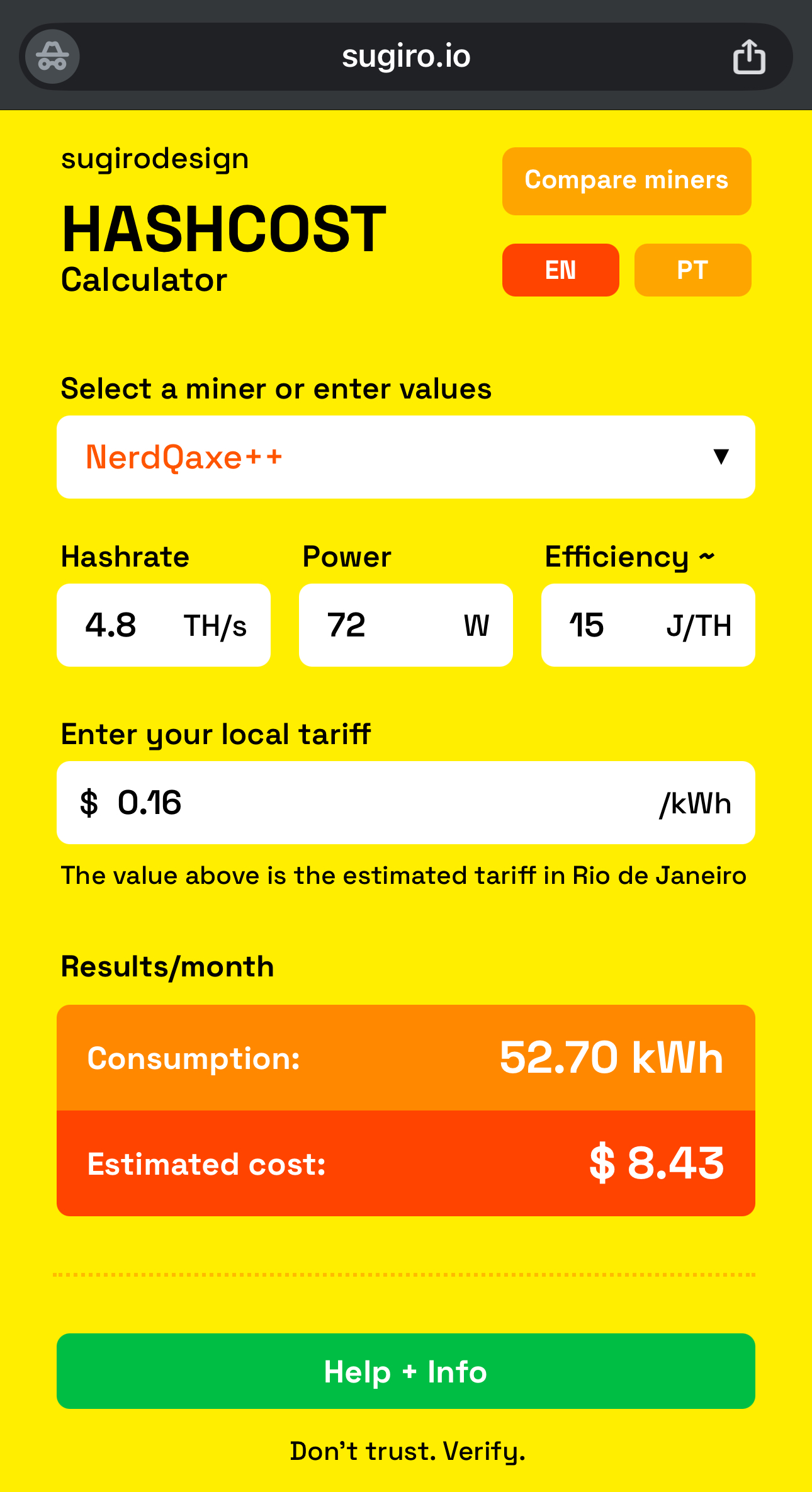Switch language to PT
The height and width of the screenshot is (1492, 812).
[x=692, y=270]
